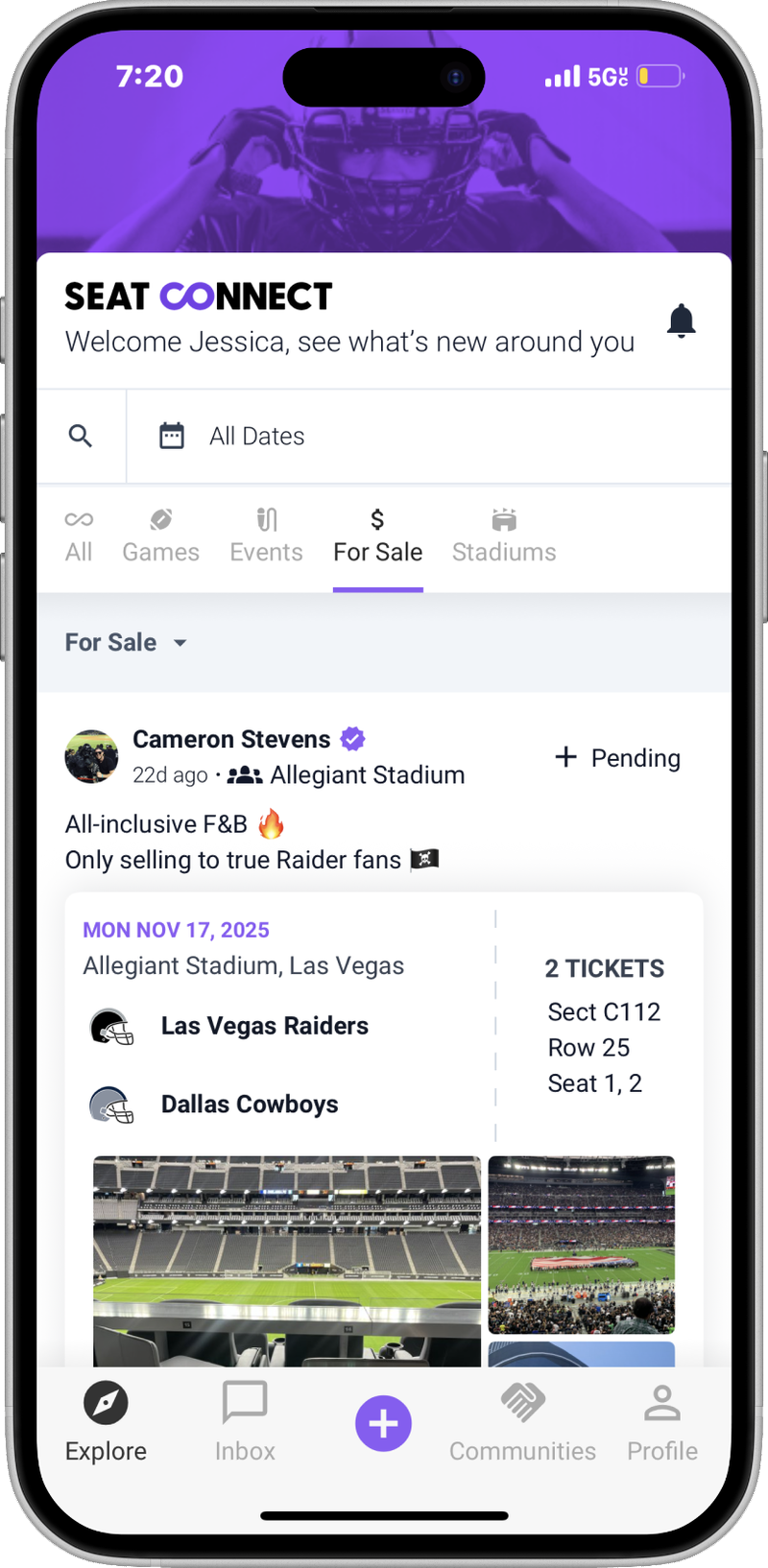Tap the Pending connection button
Screen dimensions: 768x1568
point(617,757)
